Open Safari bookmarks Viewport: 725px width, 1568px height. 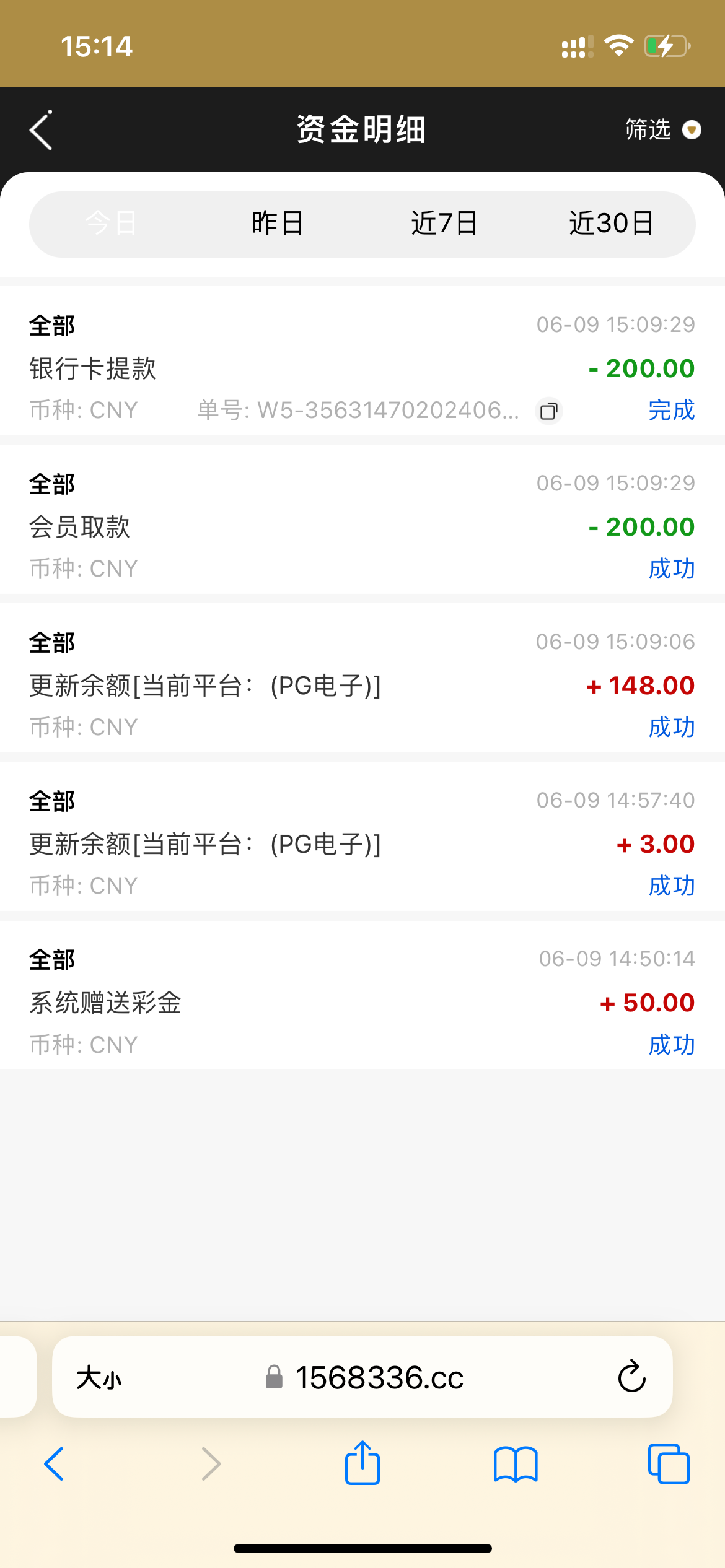click(x=516, y=1464)
